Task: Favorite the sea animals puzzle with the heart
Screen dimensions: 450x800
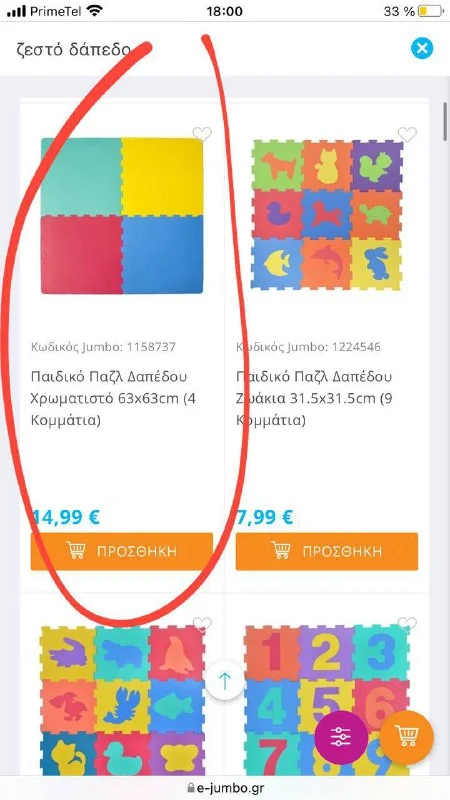Action: pos(202,624)
